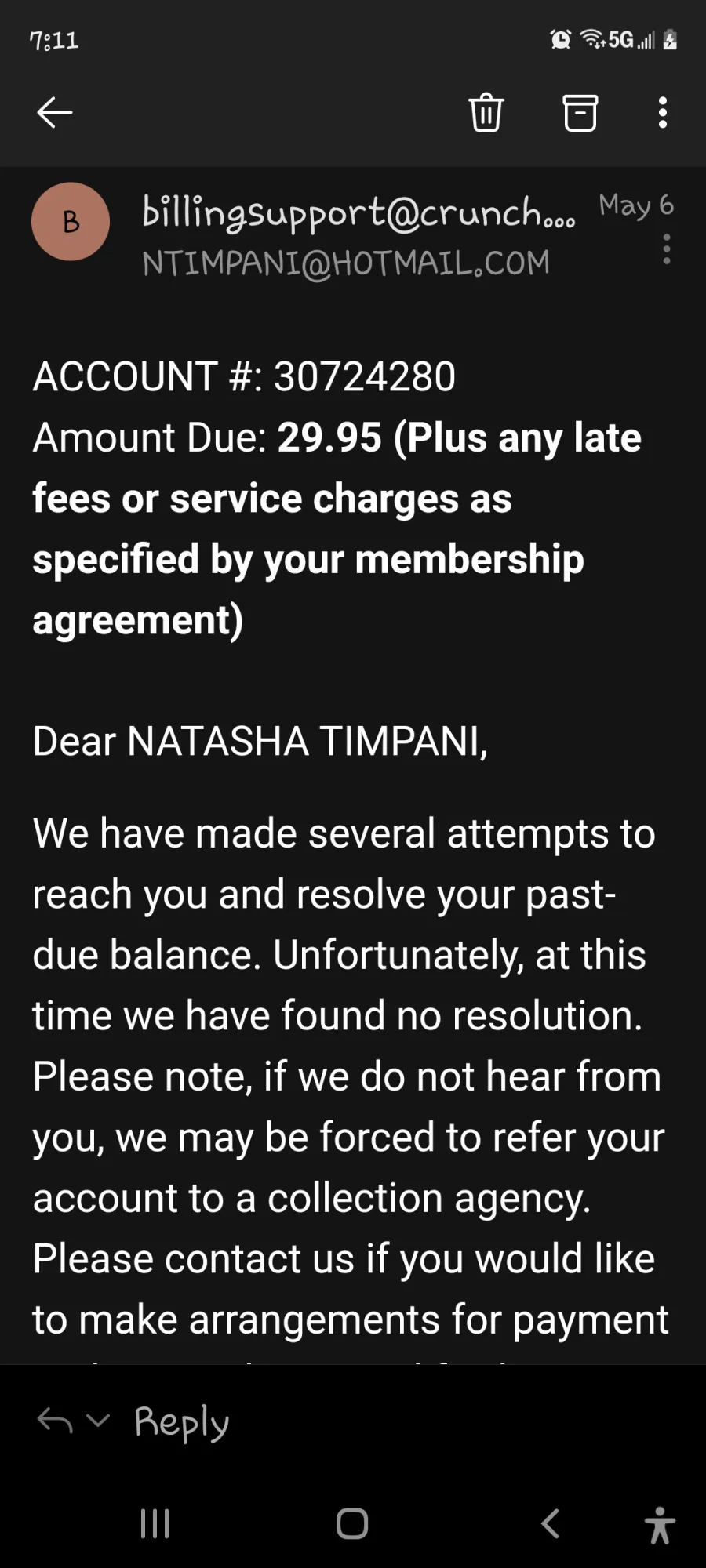Tap the sender avatar B
The height and width of the screenshot is (1568, 706).
click(71, 222)
